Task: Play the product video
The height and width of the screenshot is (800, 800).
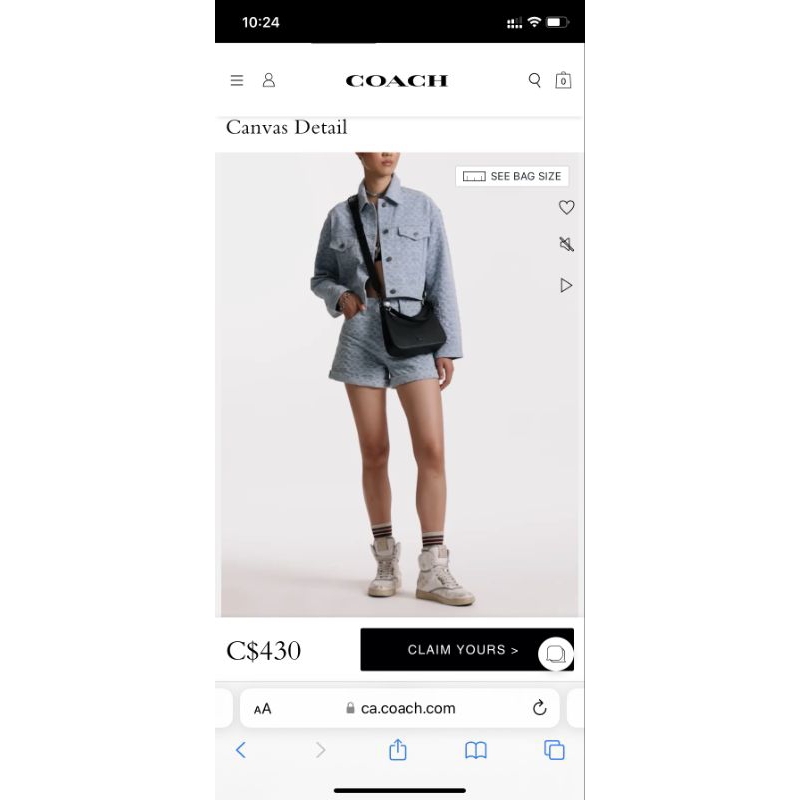Action: click(566, 286)
